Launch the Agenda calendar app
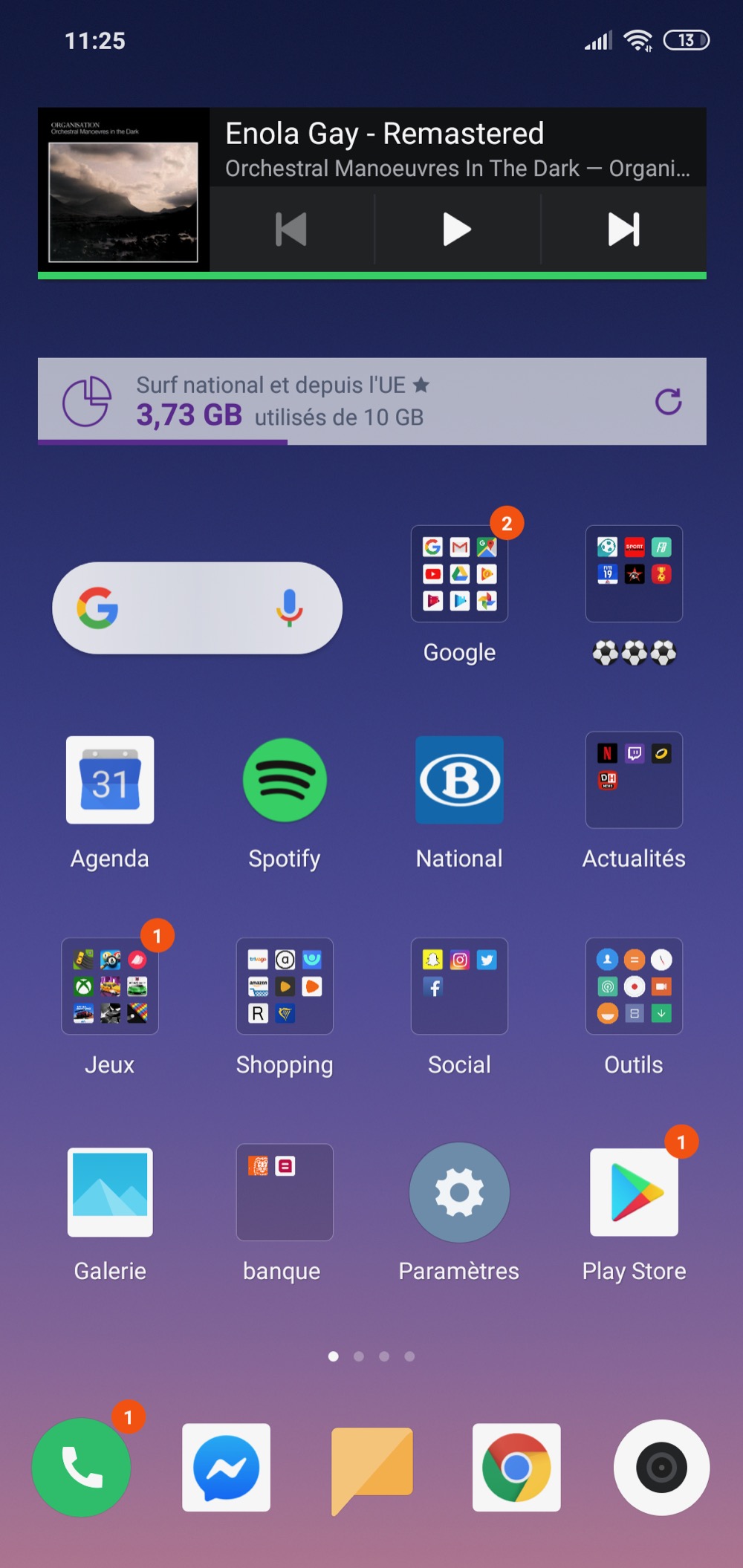 click(110, 780)
